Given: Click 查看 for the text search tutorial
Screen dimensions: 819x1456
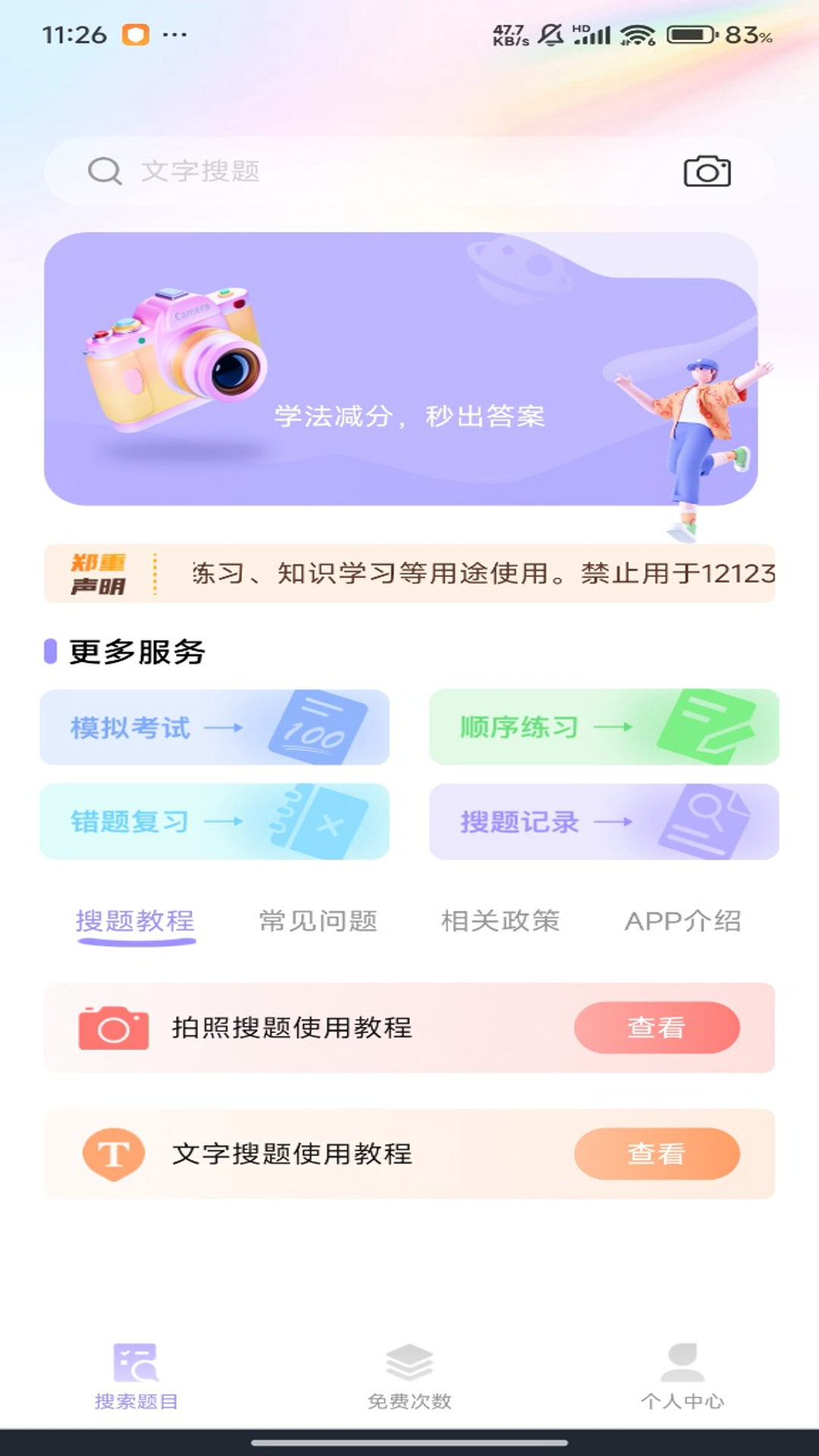Looking at the screenshot, I should coord(655,1154).
